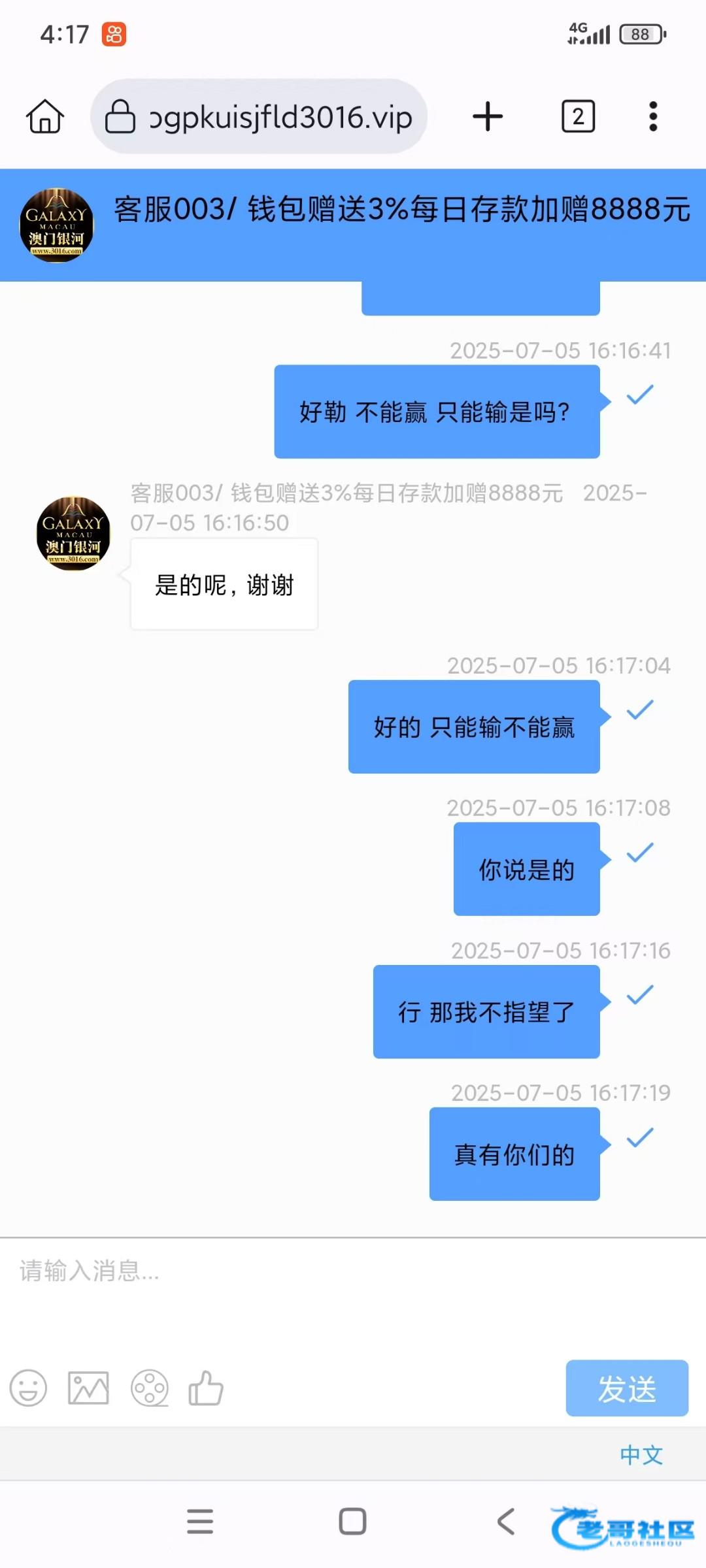
Task: Tap the thumbs-up rating icon
Action: (206, 1388)
